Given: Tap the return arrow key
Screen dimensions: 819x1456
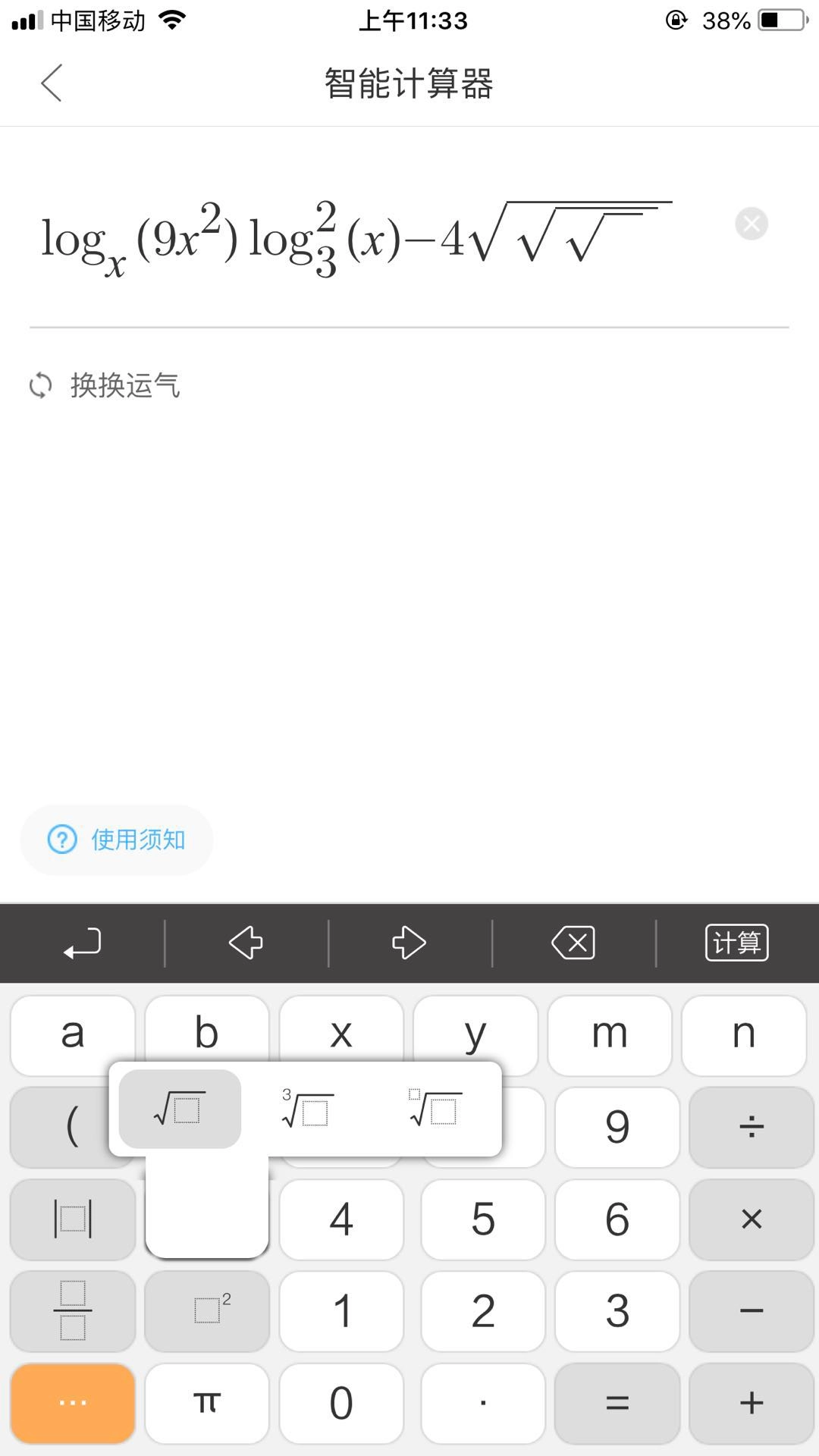Looking at the screenshot, I should point(82,943).
